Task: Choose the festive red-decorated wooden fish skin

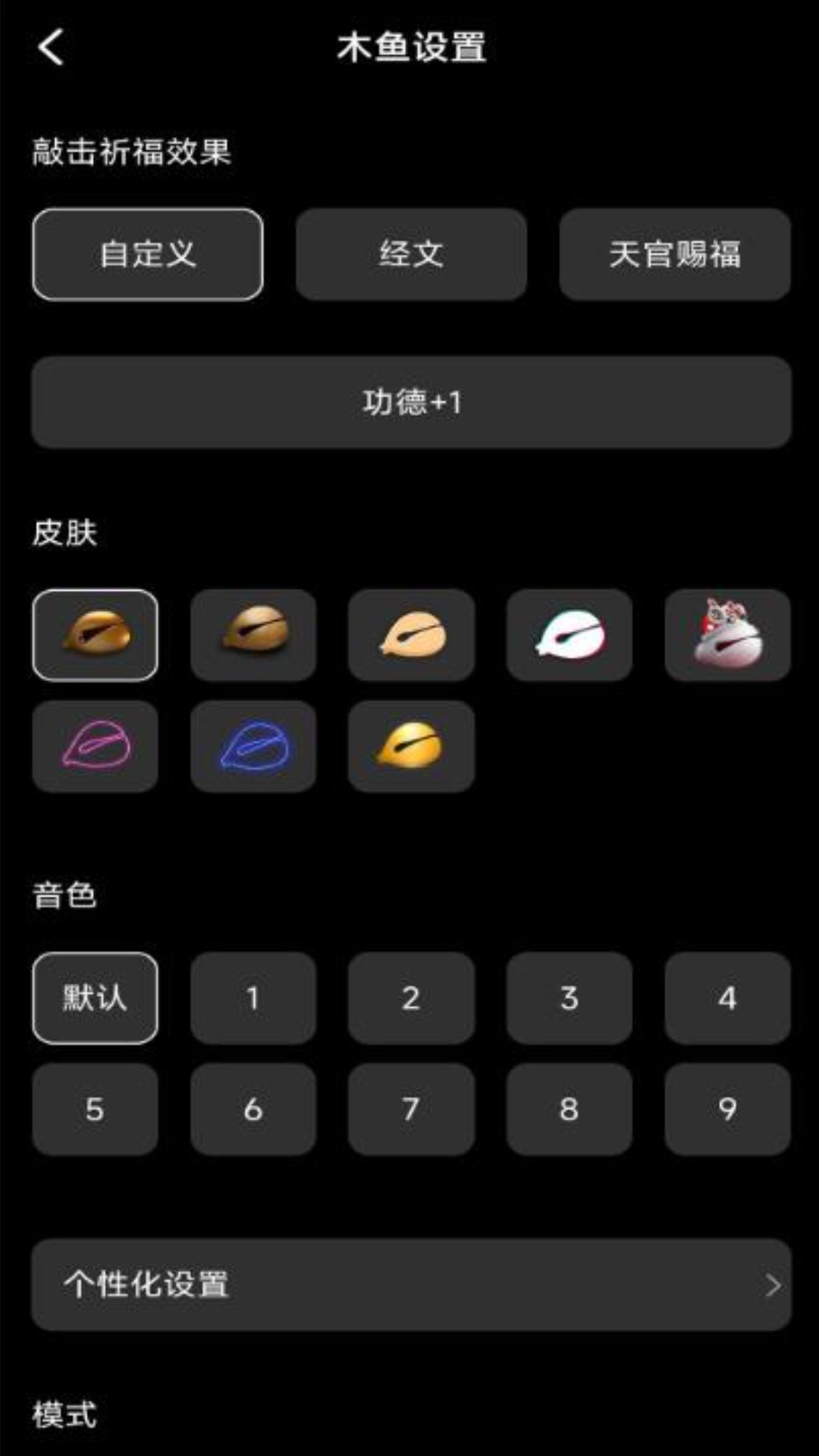Action: tap(726, 635)
